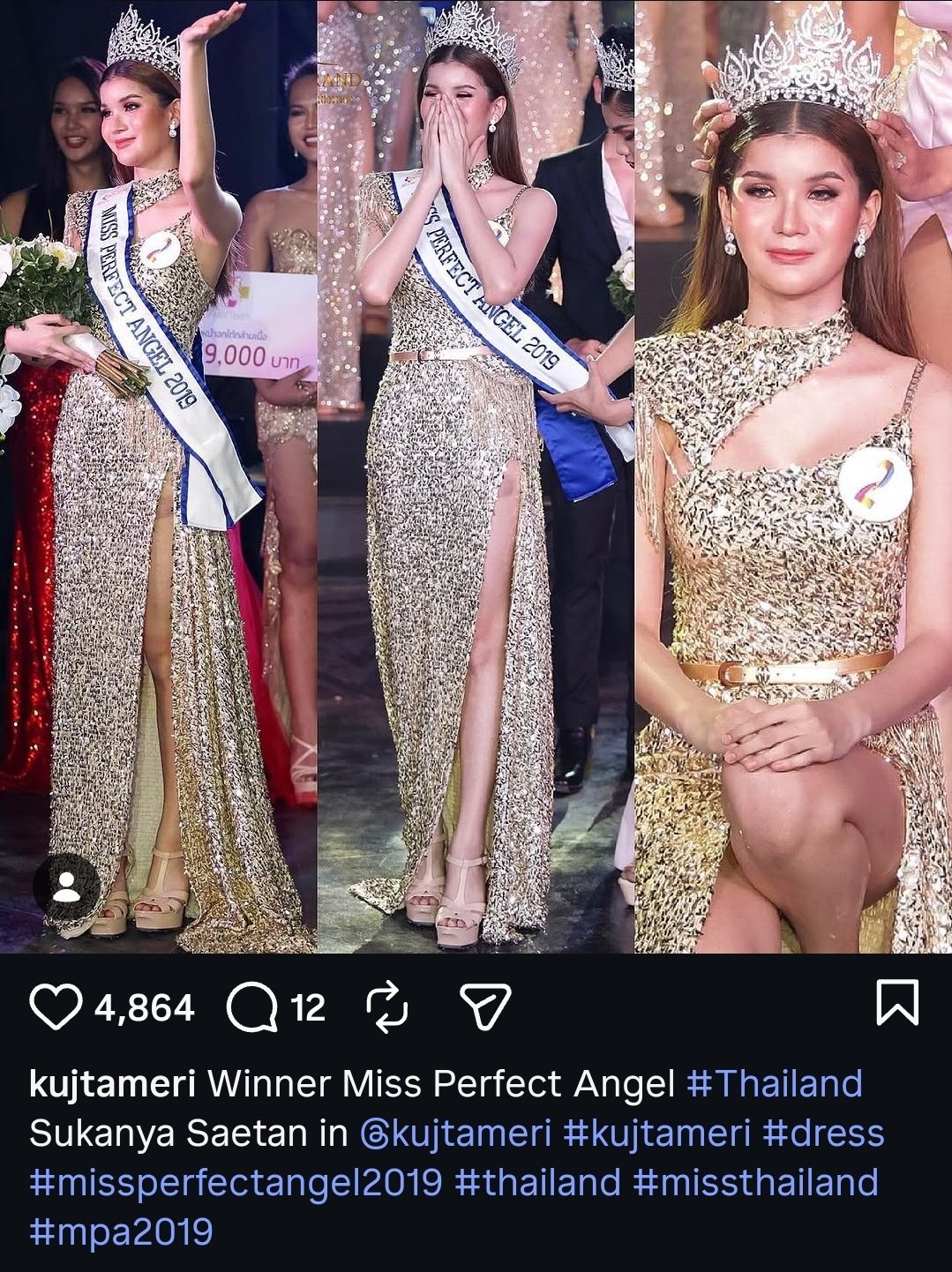Open the kujtameri username in the caption
This screenshot has width=952, height=1272.
coord(112,1083)
